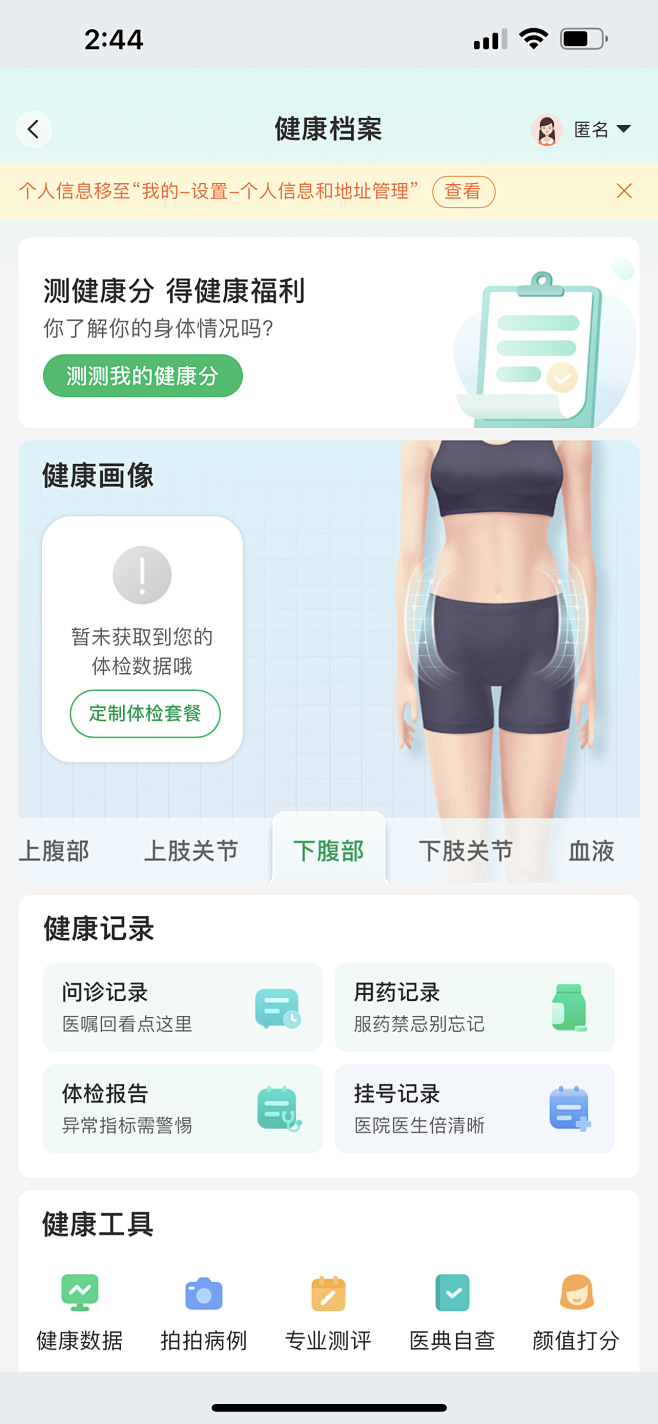The image size is (658, 1424).
Task: Go back from 健康档案 page
Action: (x=34, y=129)
